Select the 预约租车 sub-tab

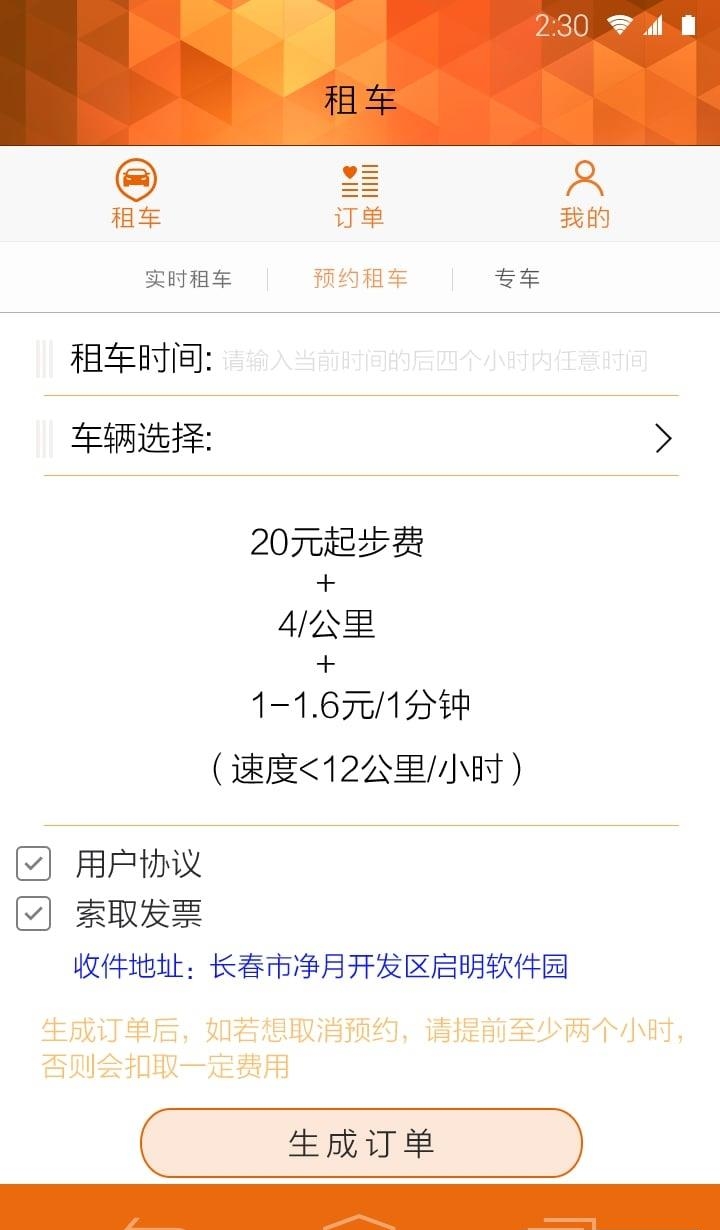click(x=360, y=279)
